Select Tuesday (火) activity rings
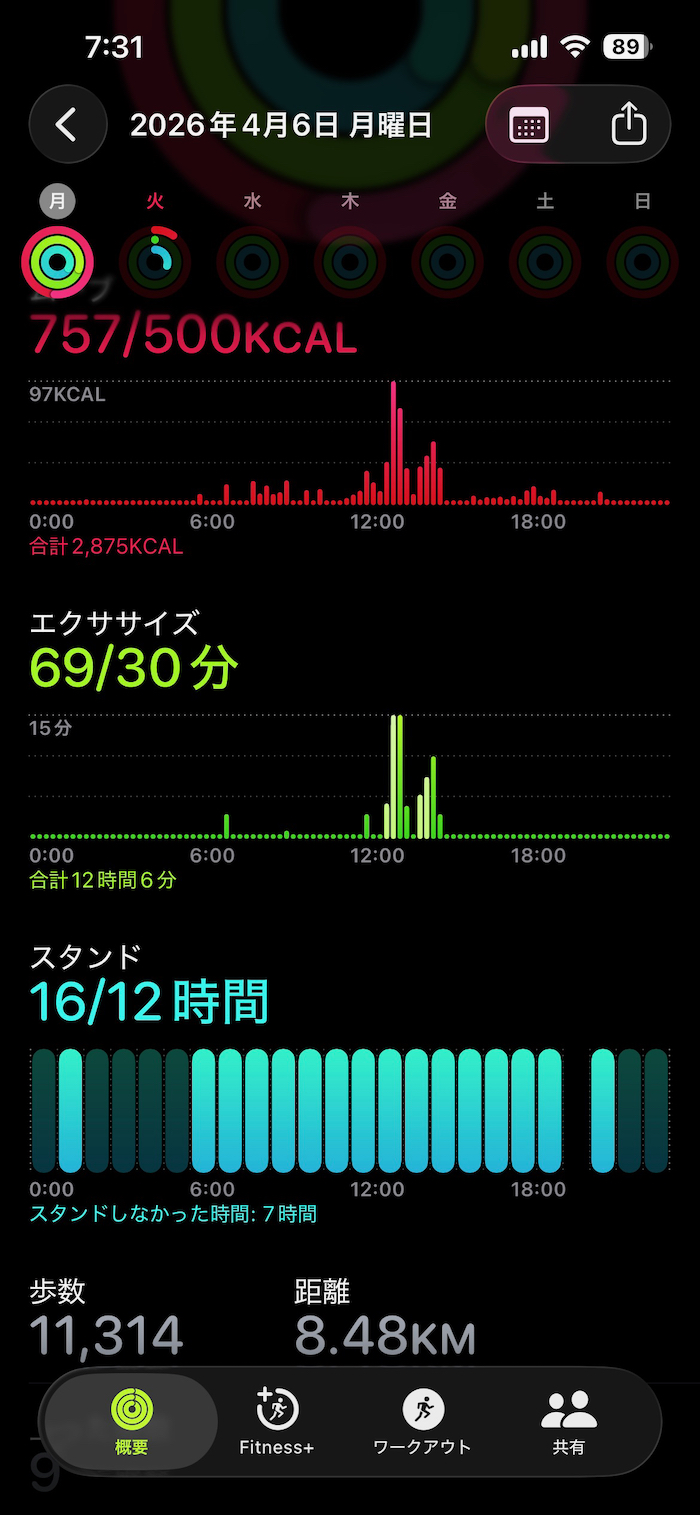Screen dimensions: 700x1515 pos(155,262)
